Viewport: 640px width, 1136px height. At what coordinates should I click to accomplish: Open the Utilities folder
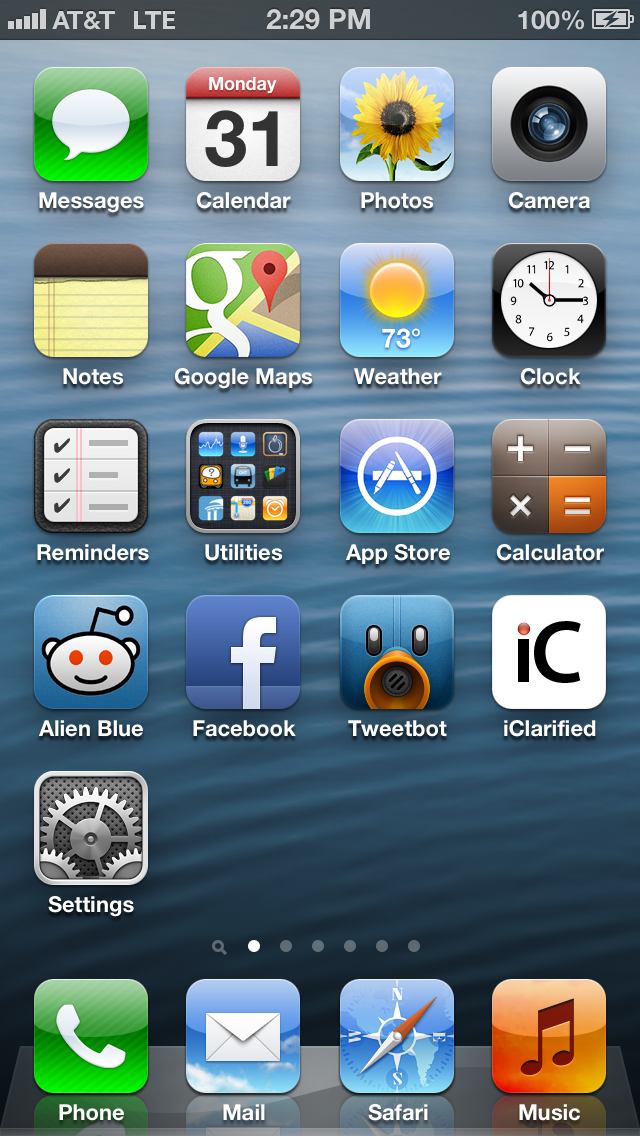click(x=243, y=476)
